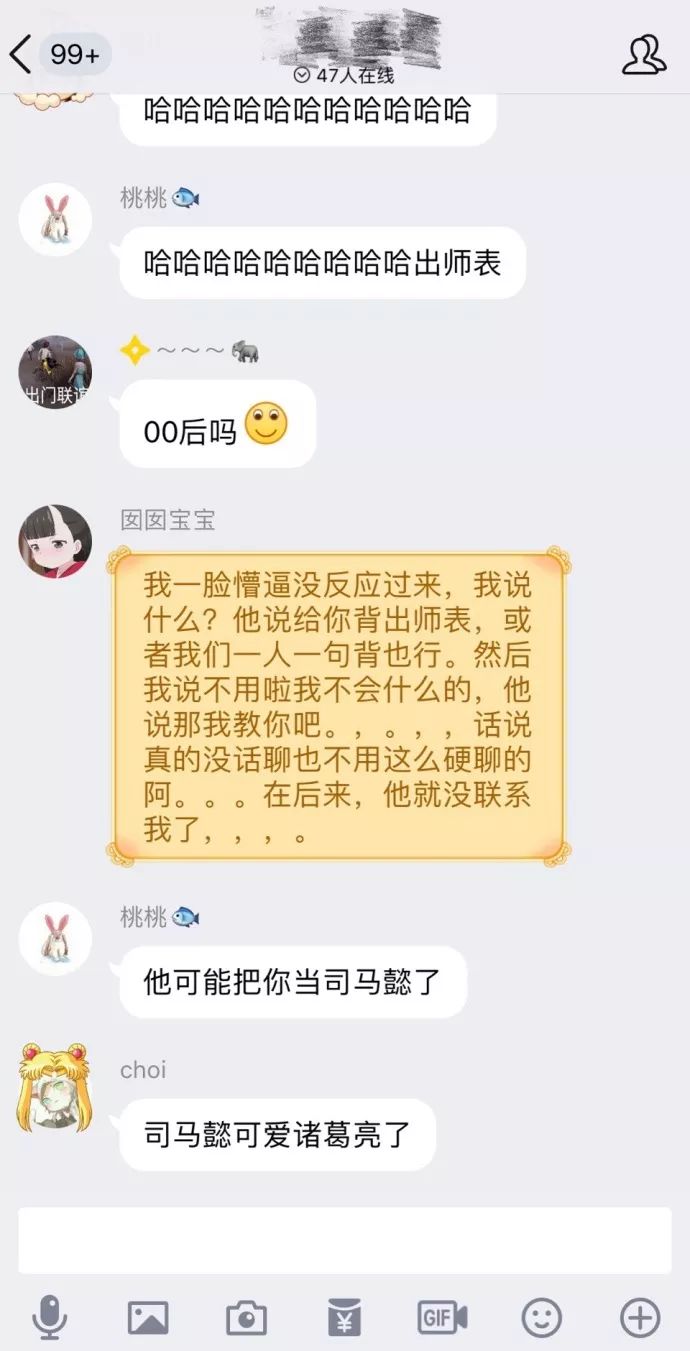View choi's avatar profile
The image size is (690, 1351).
pyautogui.click(x=54, y=1088)
